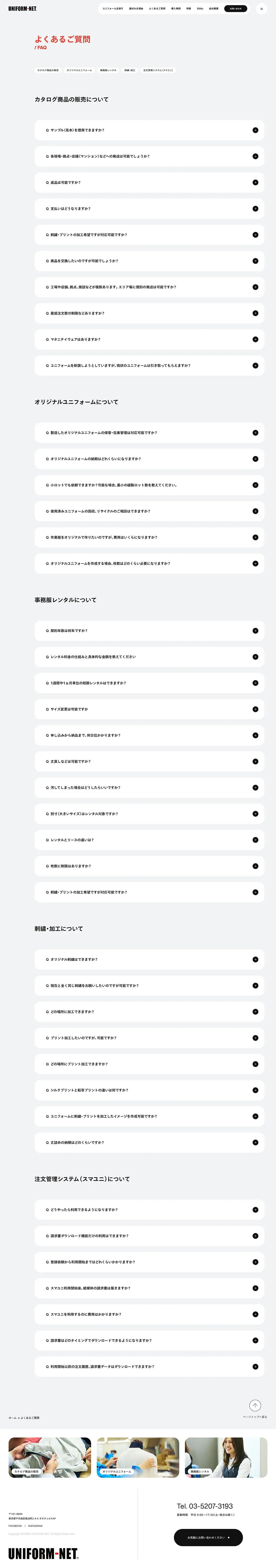Open SDGs in the top navigation
The image size is (276, 1568).
click(200, 9)
